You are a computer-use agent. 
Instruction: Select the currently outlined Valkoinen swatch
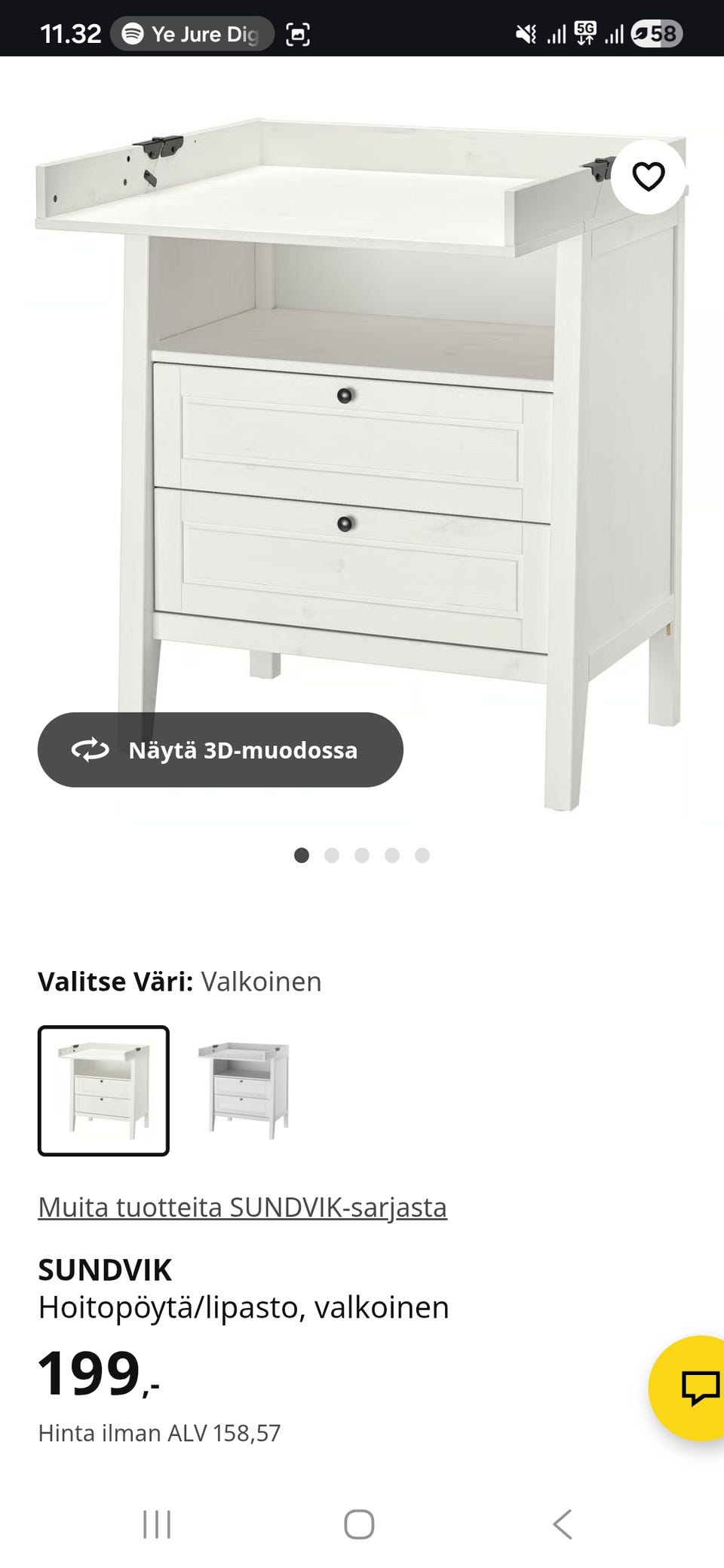[x=103, y=1089]
